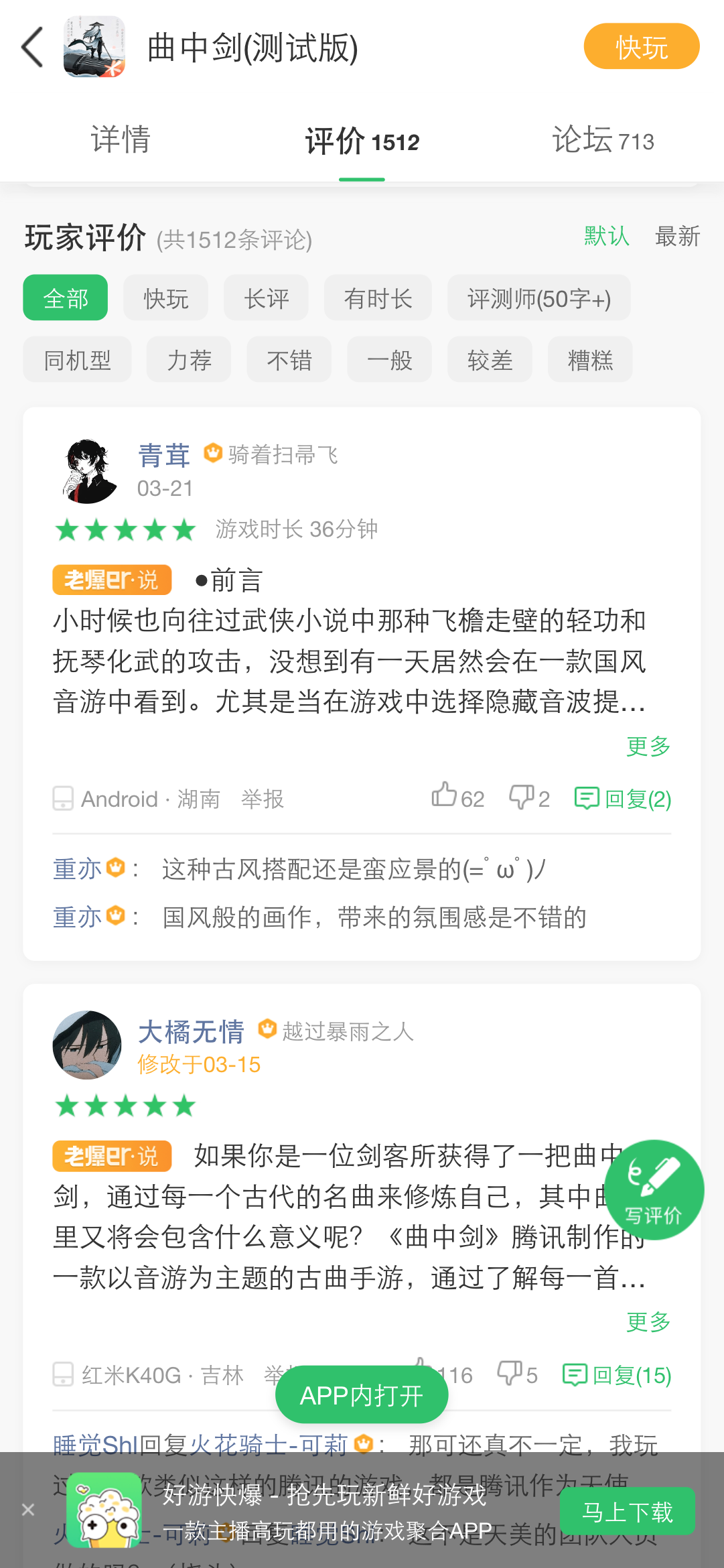Tap APP内打开 to open in app
Viewport: 724px width, 1568px height.
(x=362, y=1395)
